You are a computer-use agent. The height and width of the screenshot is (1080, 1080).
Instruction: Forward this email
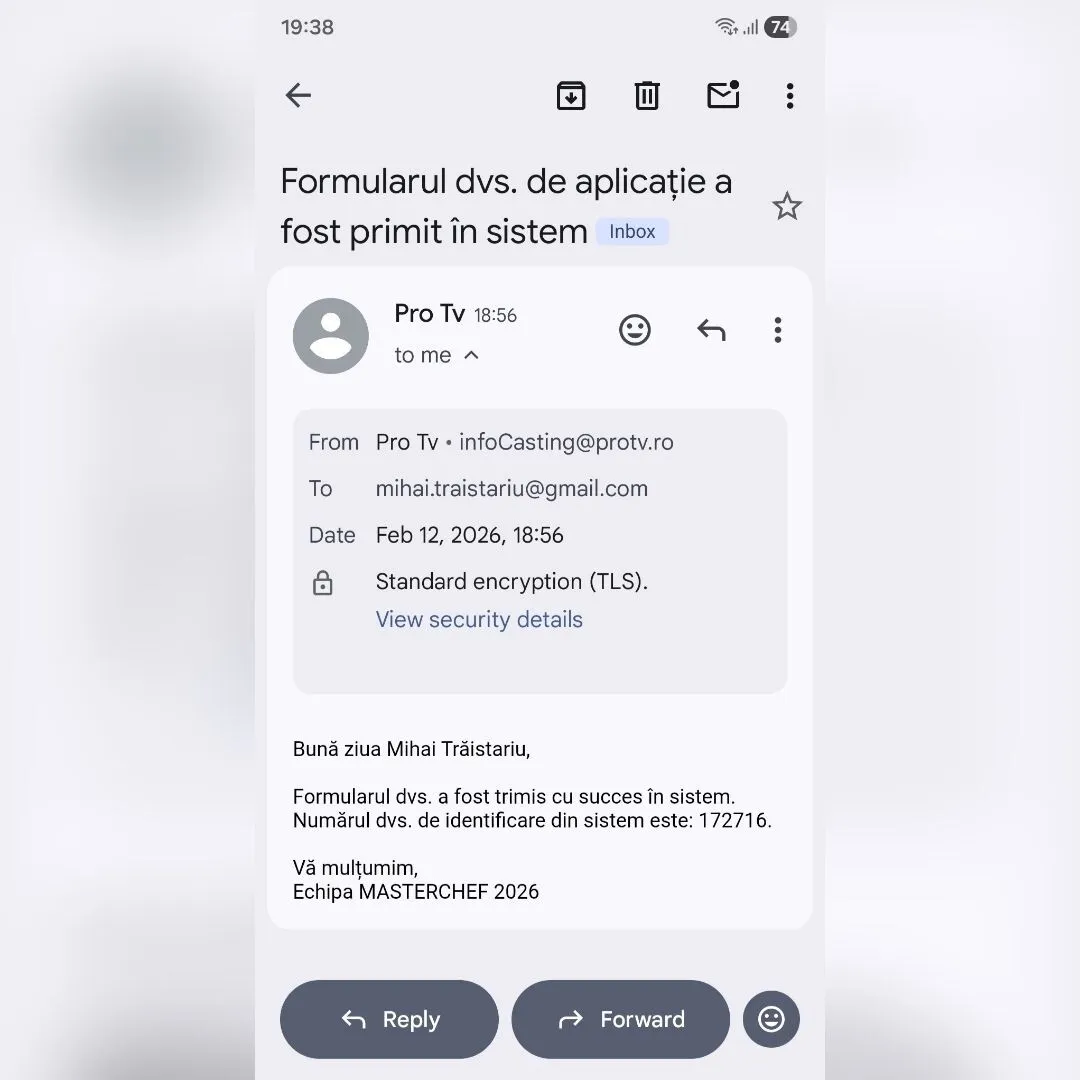(620, 1019)
